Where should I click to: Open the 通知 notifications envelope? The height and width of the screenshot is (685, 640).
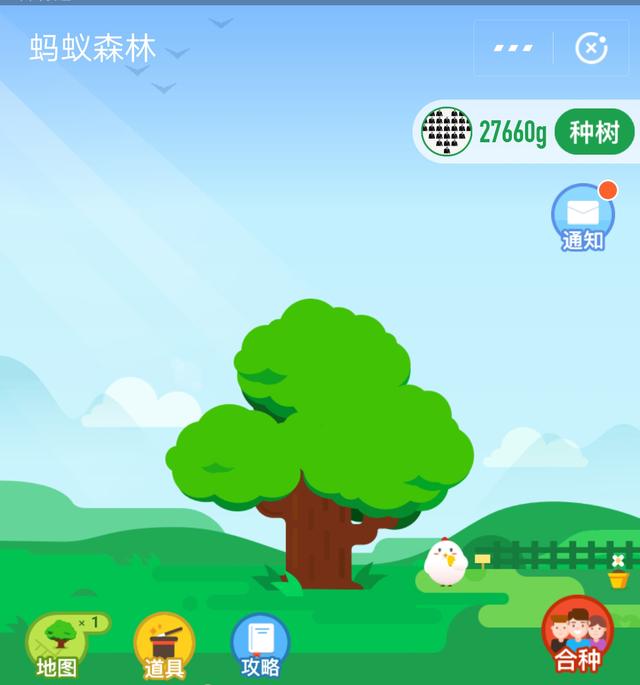click(x=583, y=216)
